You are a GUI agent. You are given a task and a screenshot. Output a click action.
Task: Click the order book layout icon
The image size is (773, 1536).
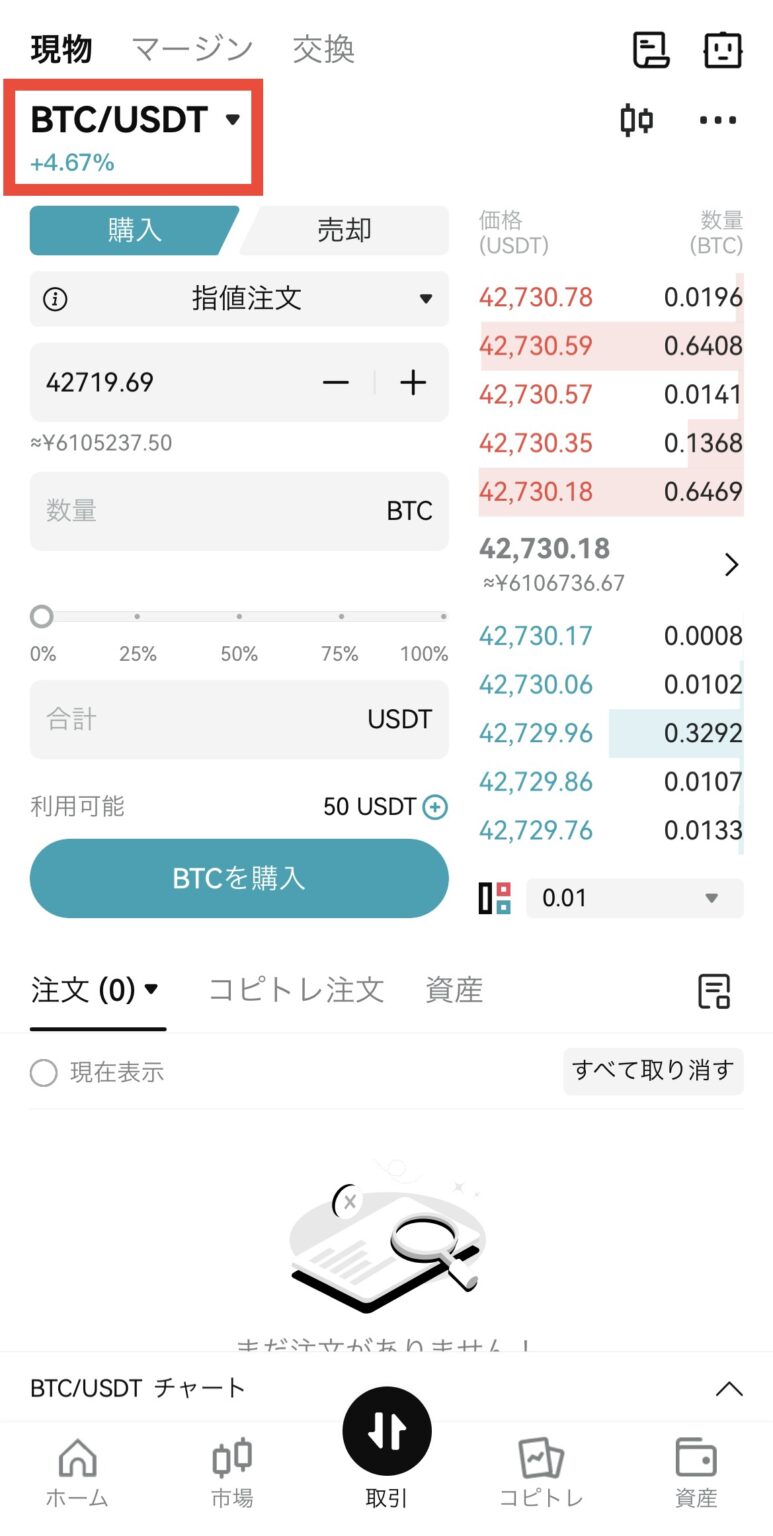coord(494,897)
